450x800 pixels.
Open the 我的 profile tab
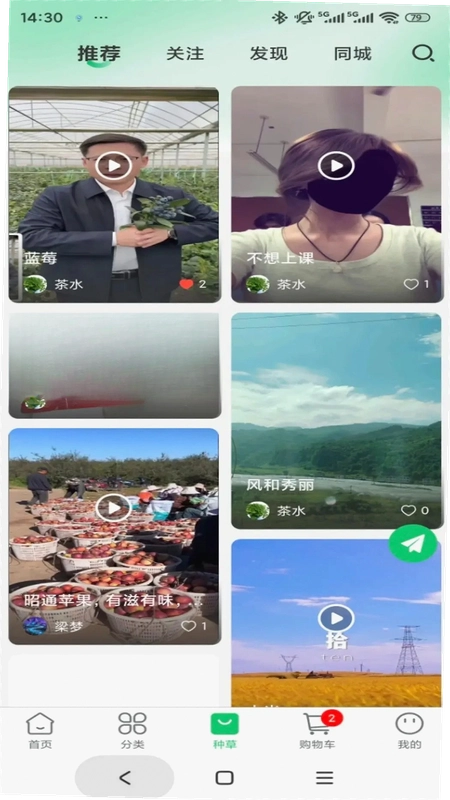point(409,731)
